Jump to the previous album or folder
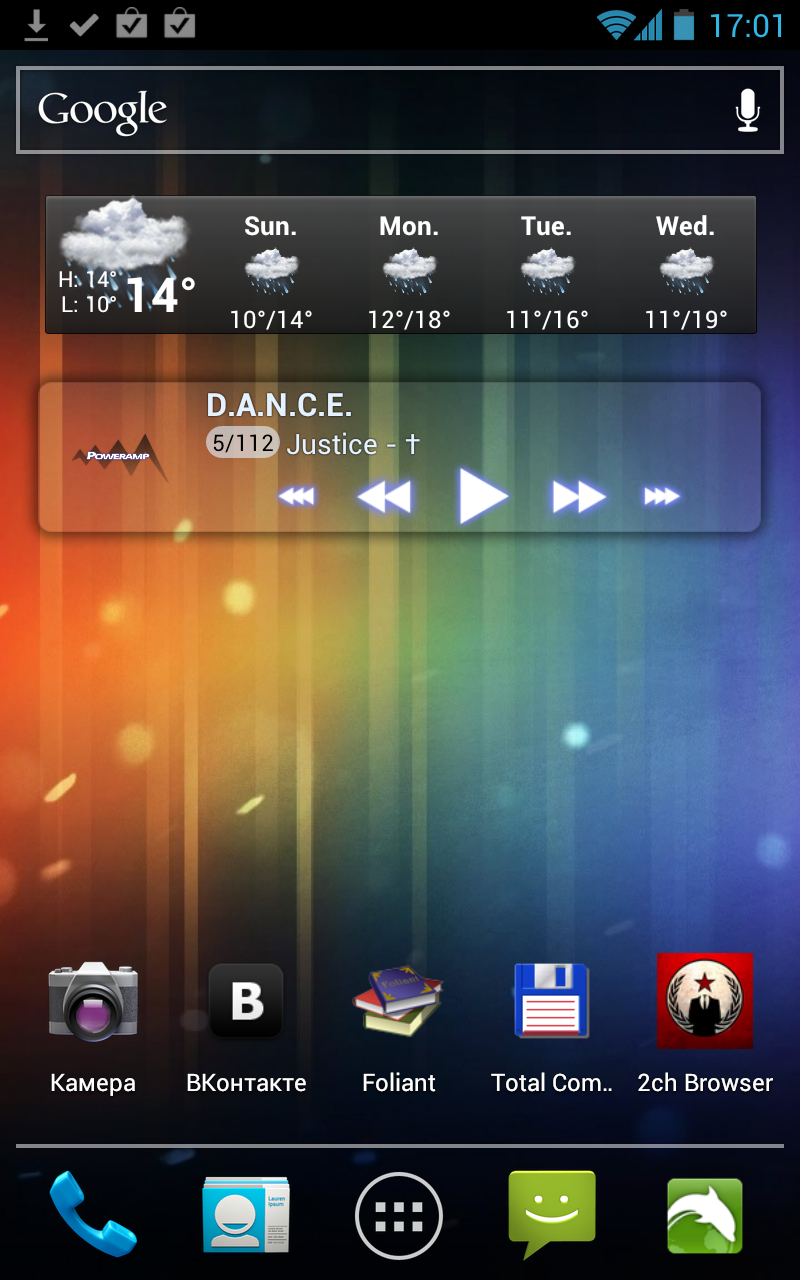This screenshot has height=1280, width=800. point(297,496)
